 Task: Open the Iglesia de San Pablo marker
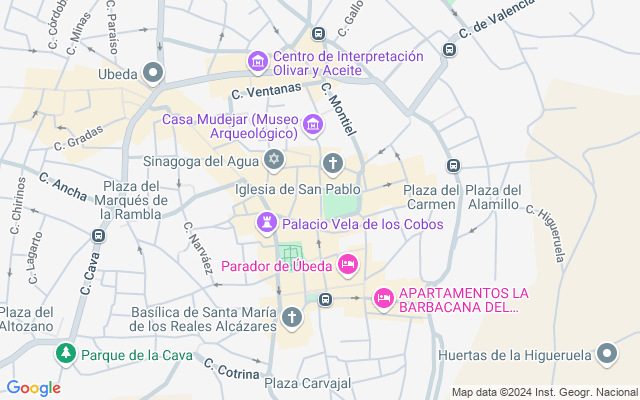333,163
